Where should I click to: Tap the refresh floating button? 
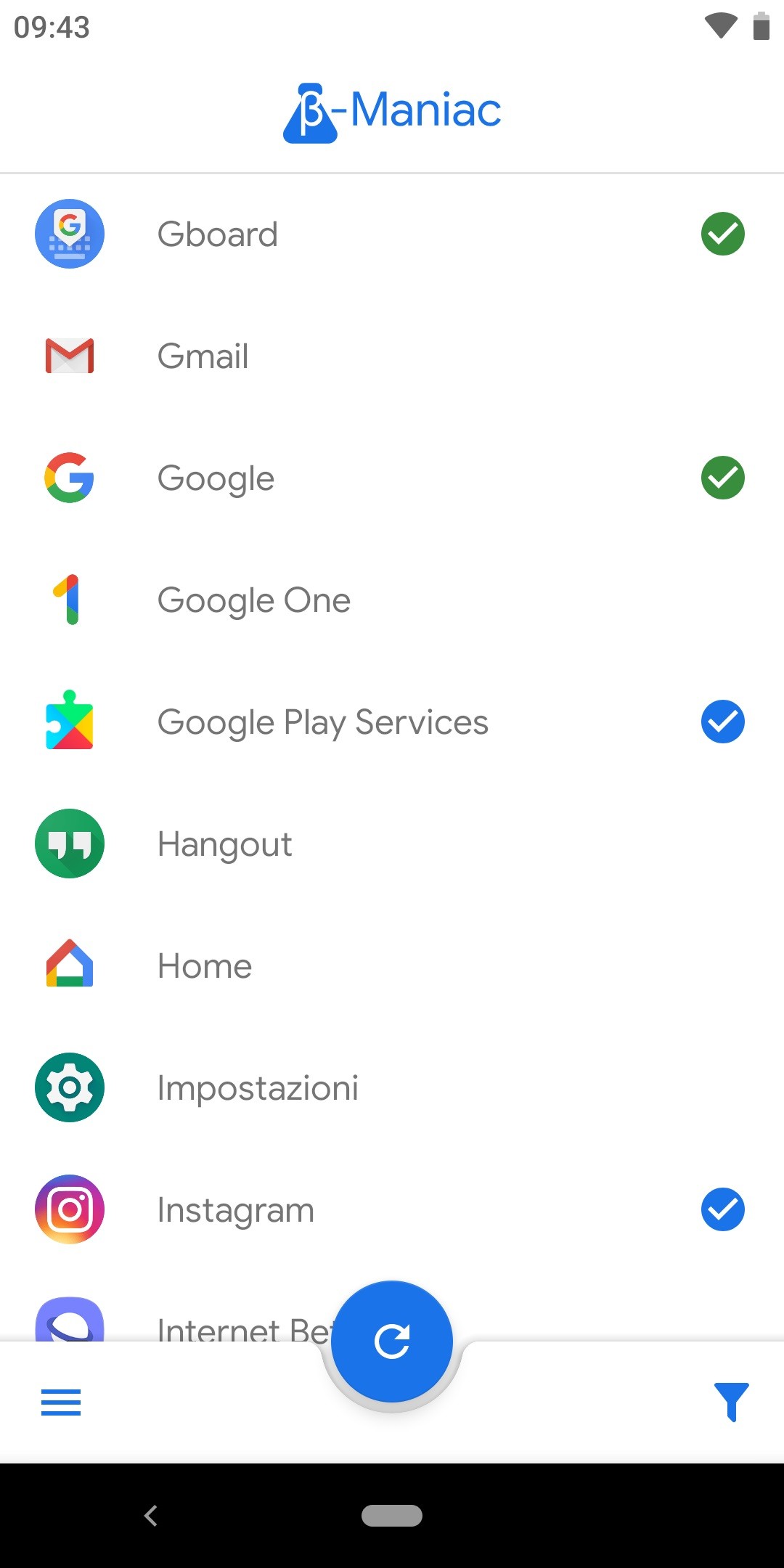(392, 1342)
